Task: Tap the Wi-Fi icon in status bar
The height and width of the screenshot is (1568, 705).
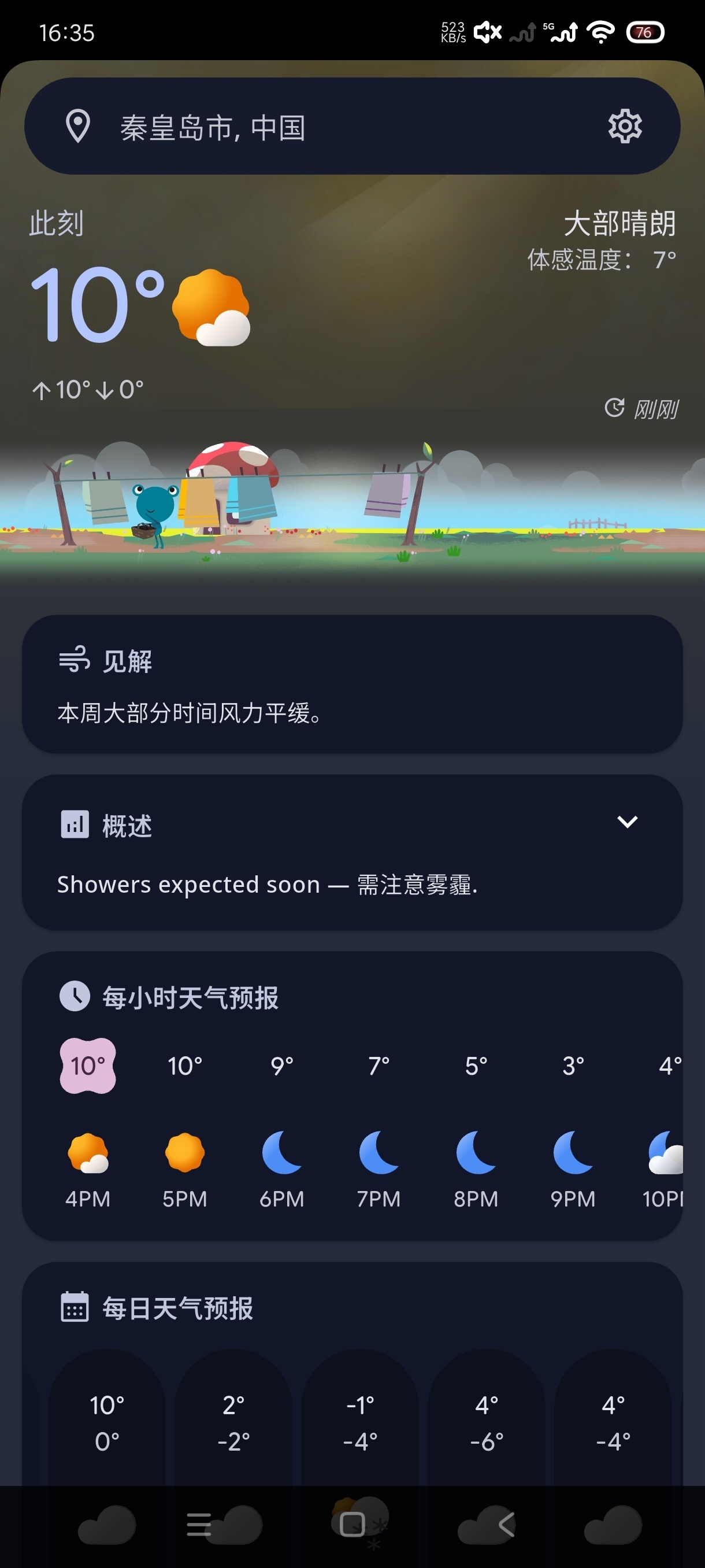Action: pos(599,32)
